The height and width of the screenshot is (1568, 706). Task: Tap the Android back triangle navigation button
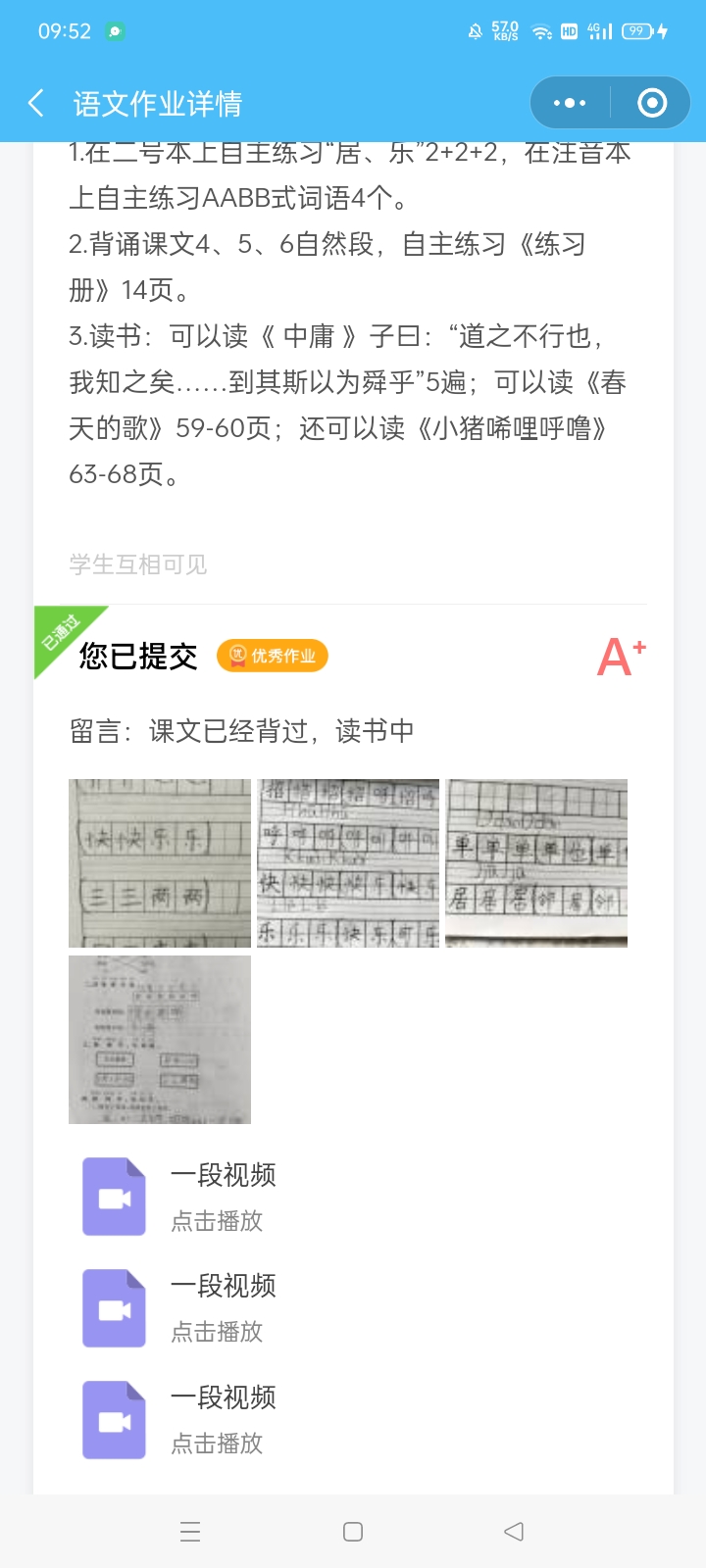tap(514, 1531)
